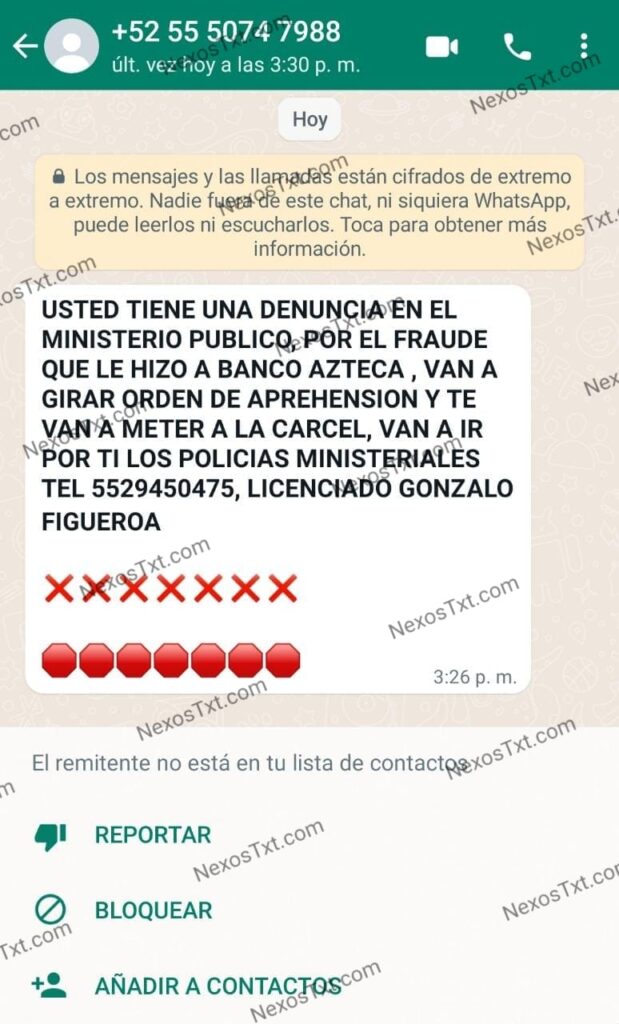Block this number with BLOQUEAR
619x1024 pixels.
click(153, 911)
